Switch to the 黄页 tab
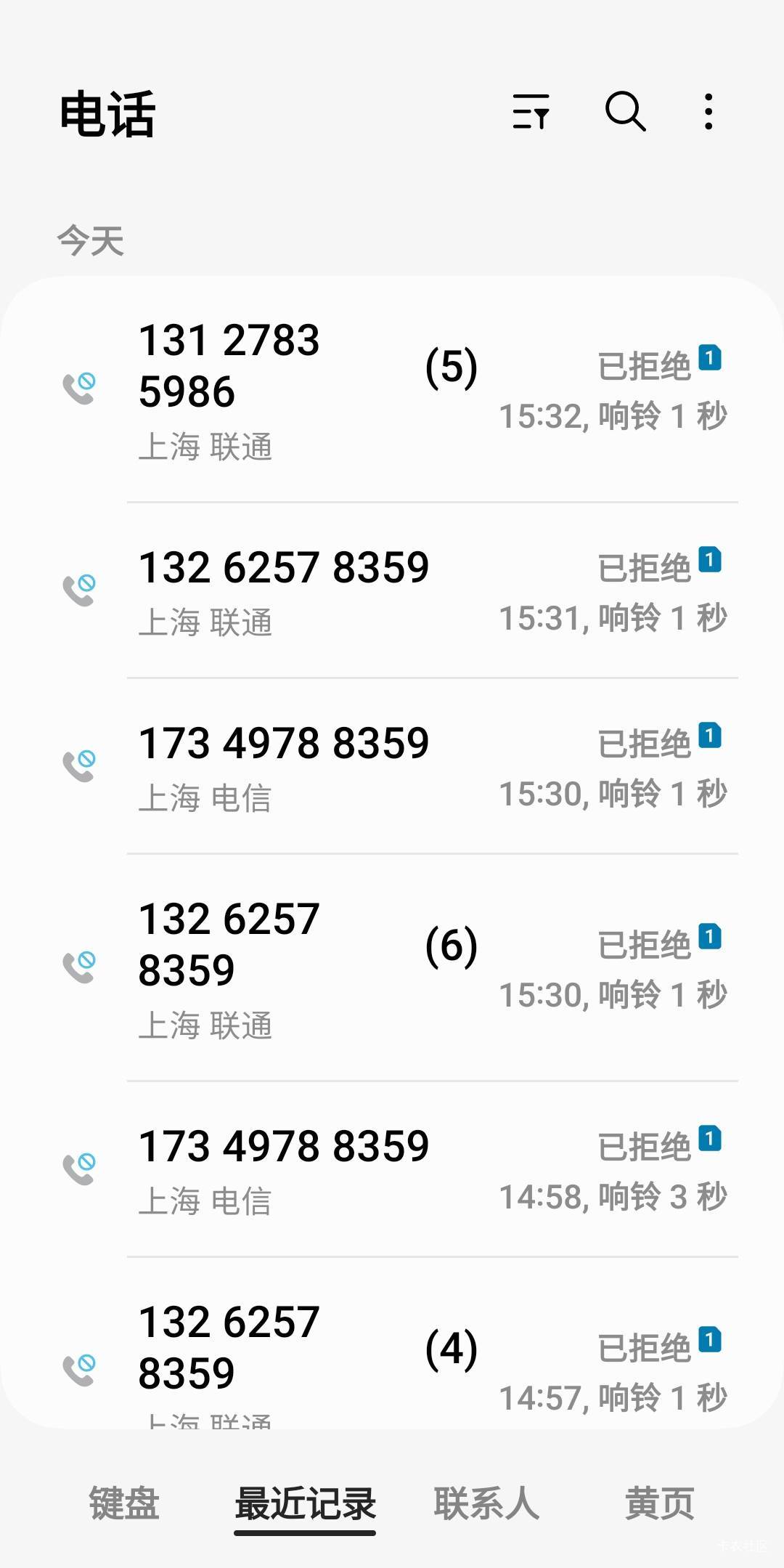Image resolution: width=784 pixels, height=1568 pixels. click(x=659, y=1503)
